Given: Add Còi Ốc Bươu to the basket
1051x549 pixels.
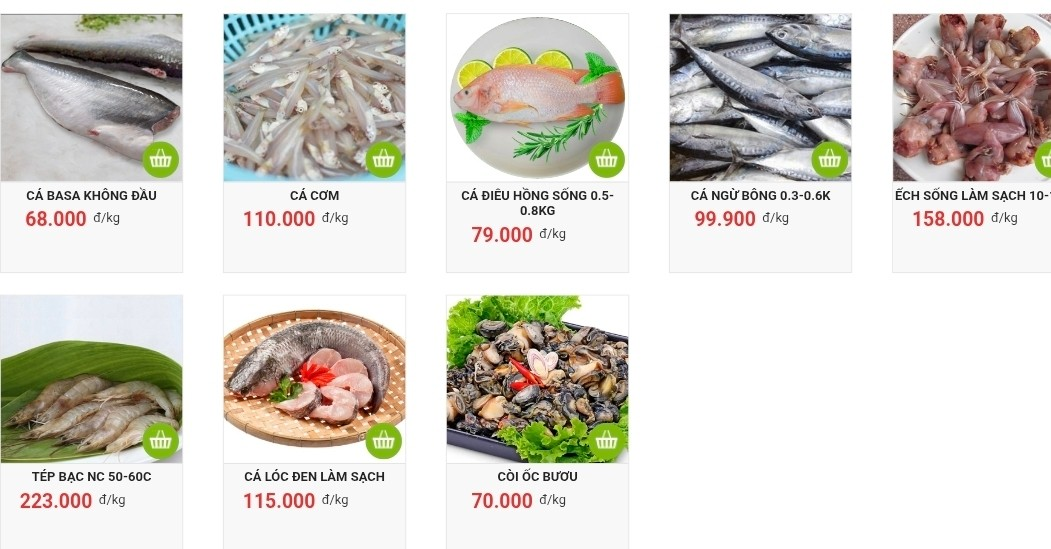Looking at the screenshot, I should coord(606,440).
